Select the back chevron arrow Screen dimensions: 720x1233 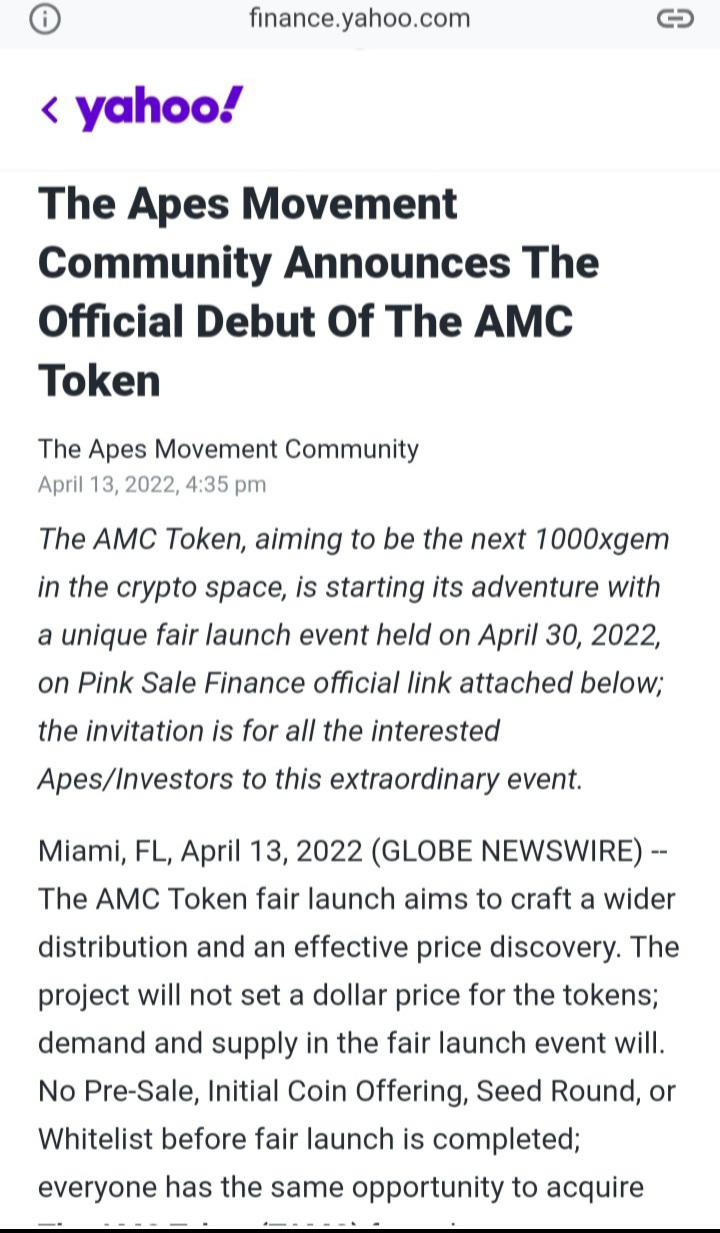(49, 109)
